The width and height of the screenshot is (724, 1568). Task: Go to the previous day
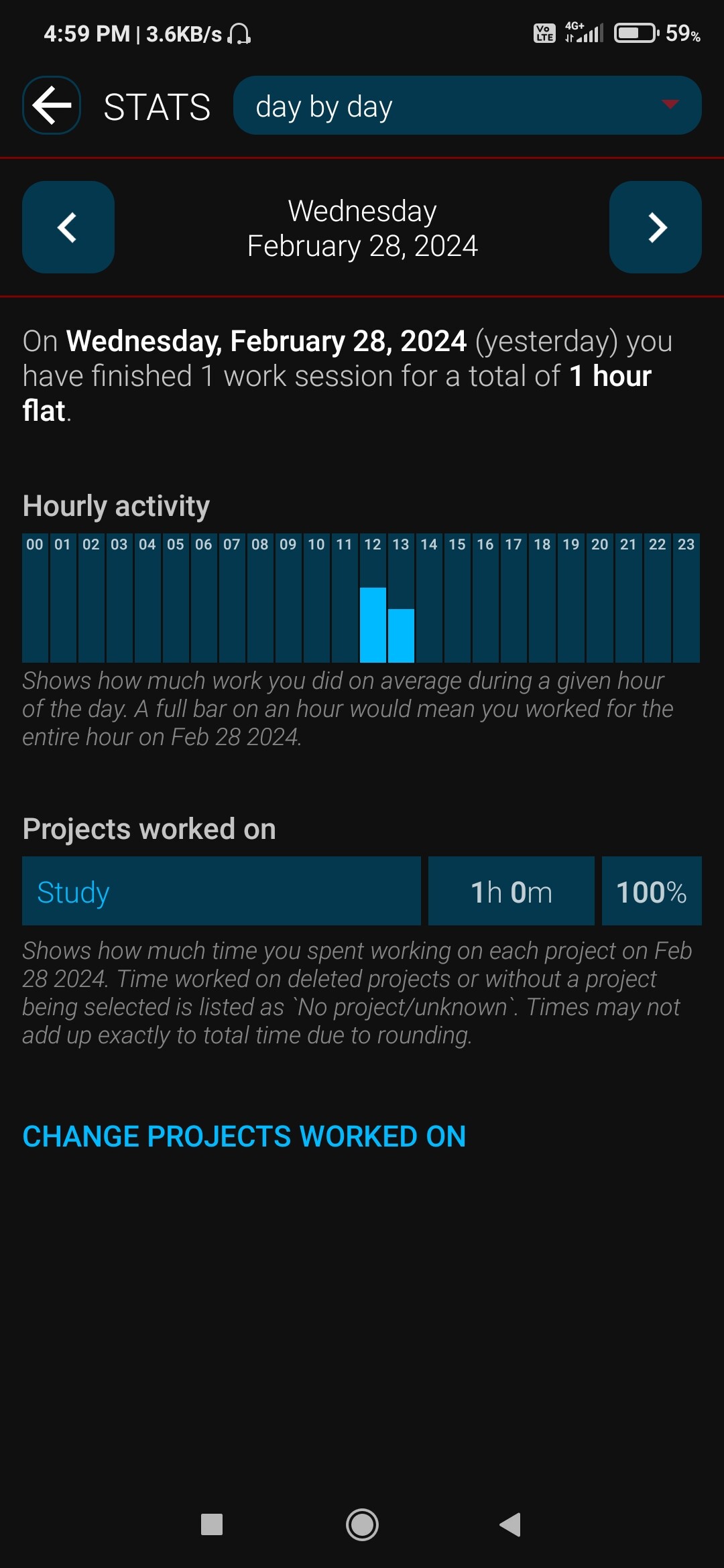(68, 227)
